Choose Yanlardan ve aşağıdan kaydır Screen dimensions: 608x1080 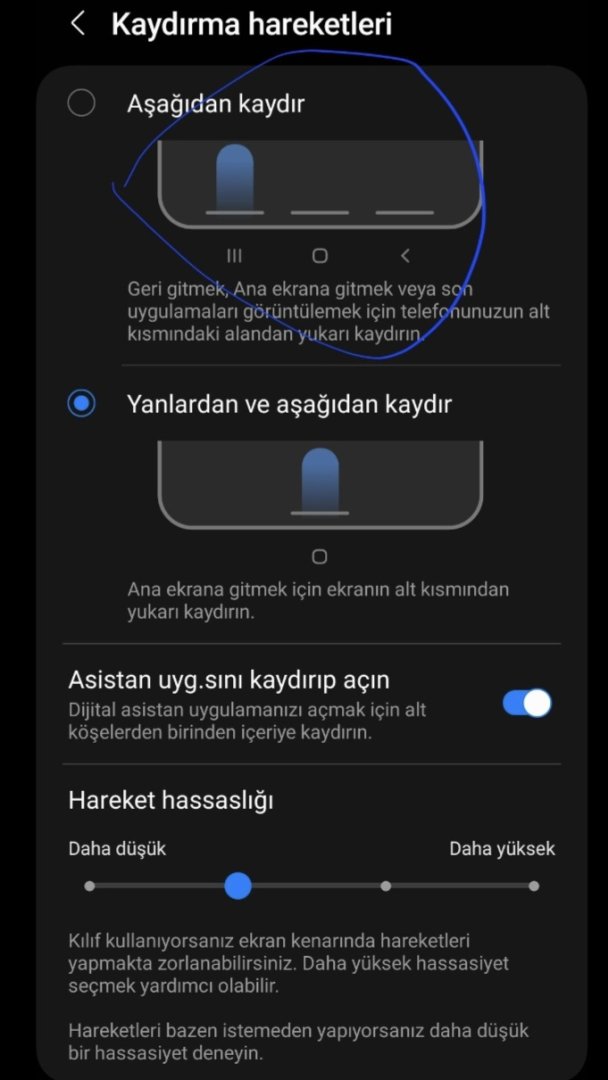81,404
